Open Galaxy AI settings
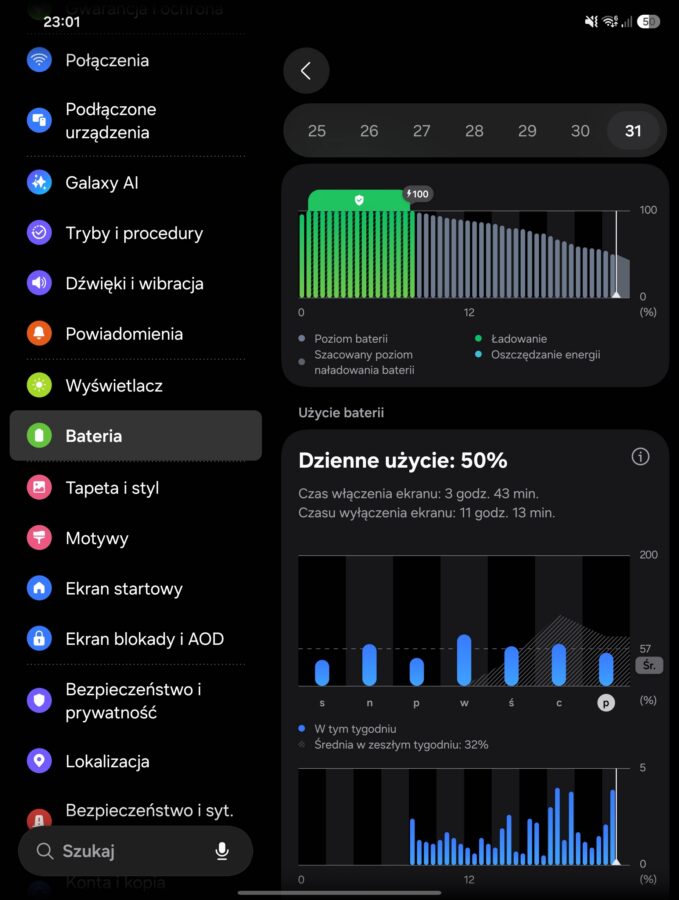 point(135,183)
